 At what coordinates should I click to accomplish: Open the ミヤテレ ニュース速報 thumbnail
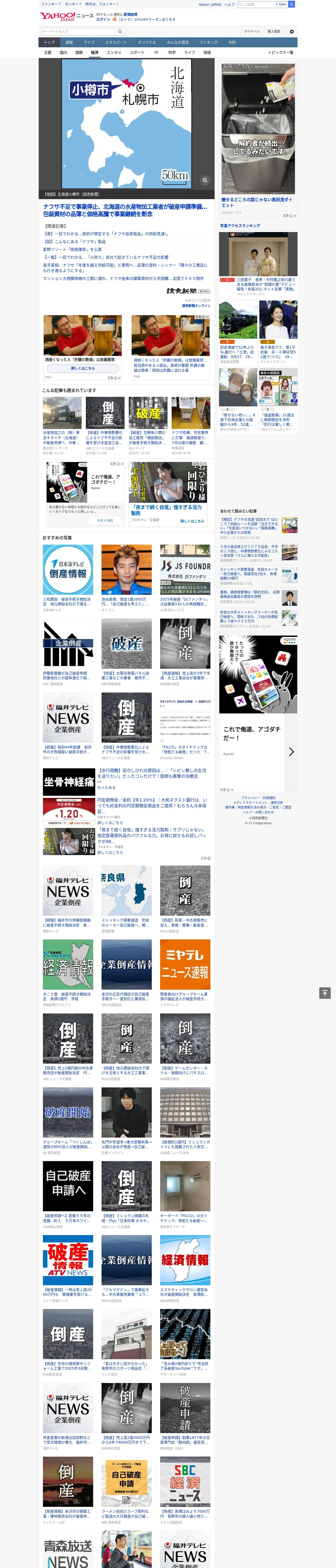(x=185, y=965)
